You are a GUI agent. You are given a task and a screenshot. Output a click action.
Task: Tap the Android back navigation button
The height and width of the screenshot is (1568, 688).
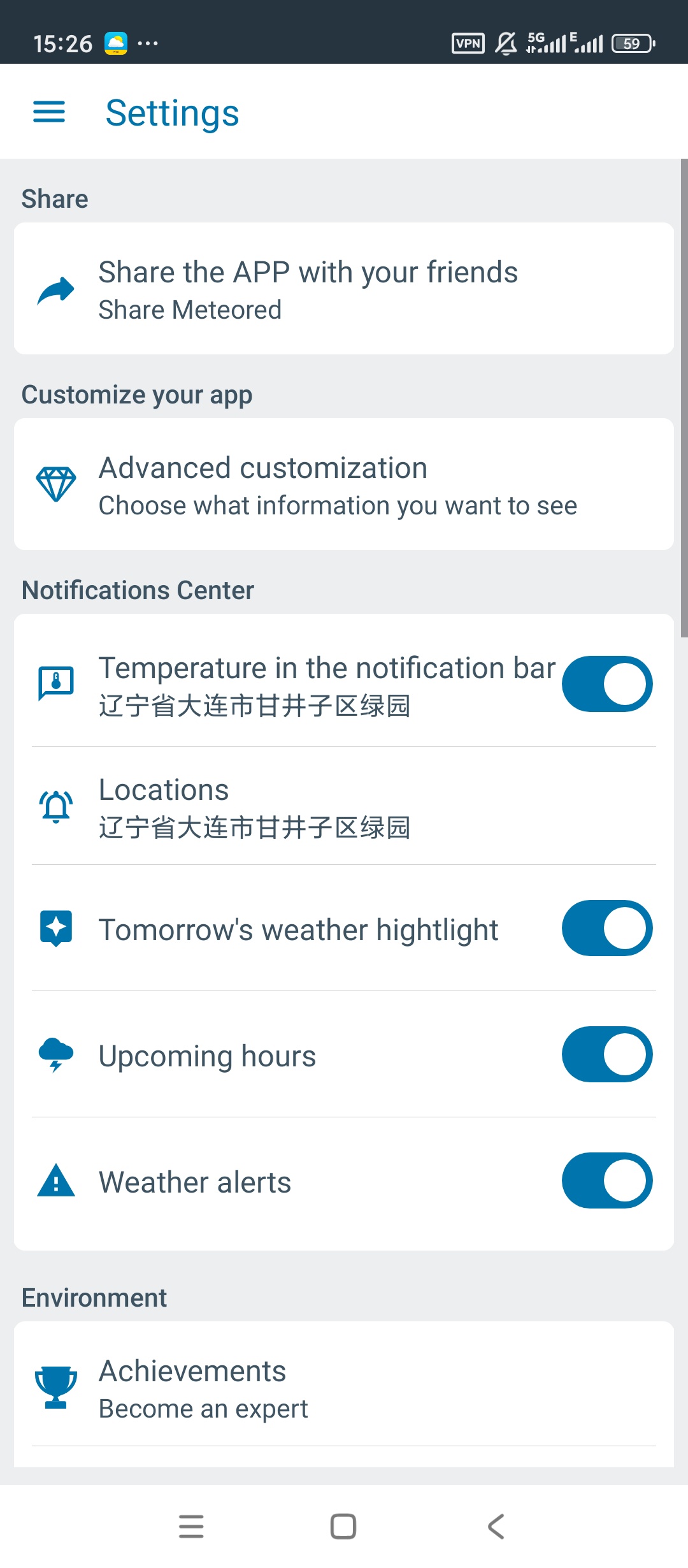coord(496,1525)
